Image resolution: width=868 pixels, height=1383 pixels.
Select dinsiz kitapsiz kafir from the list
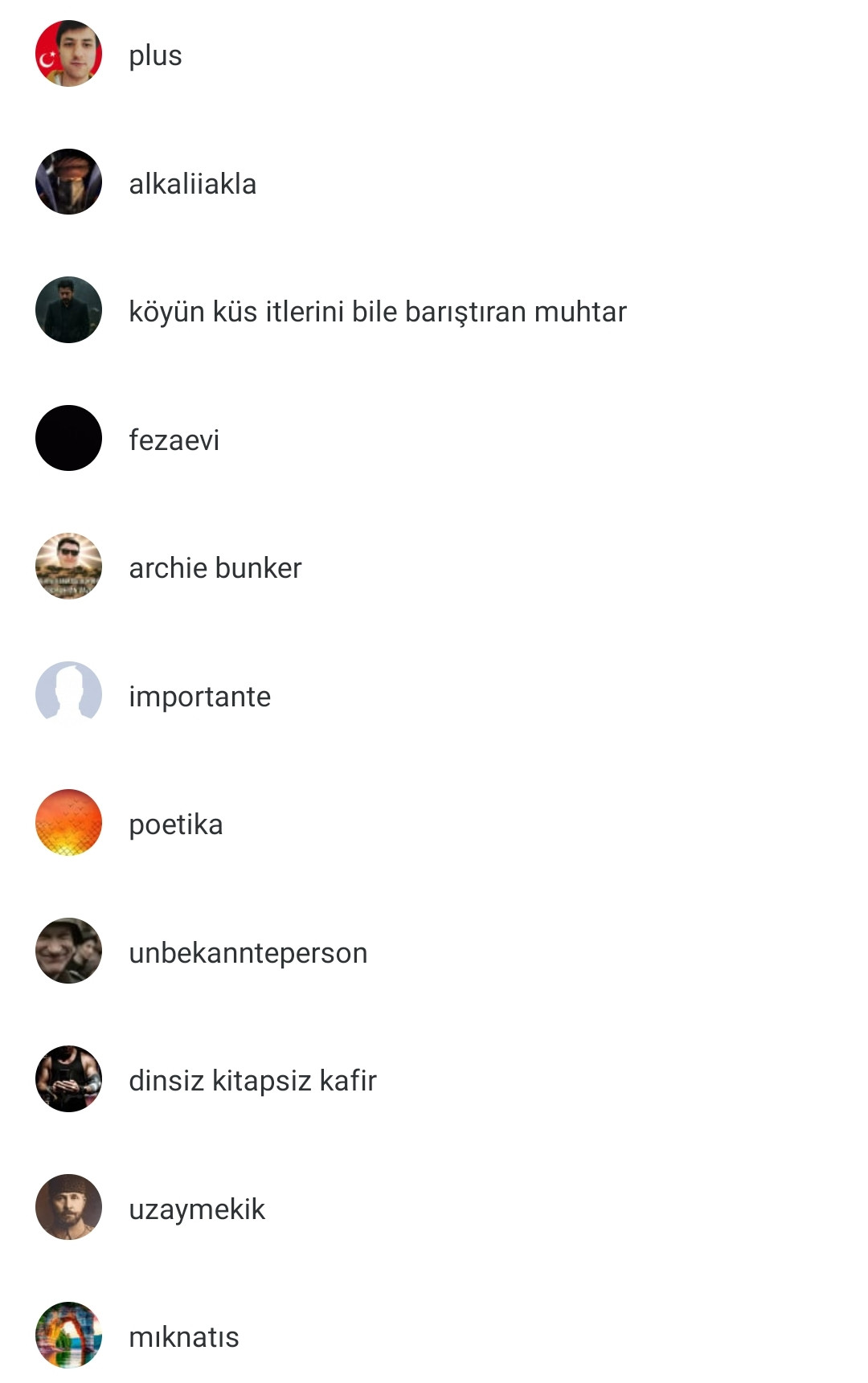click(252, 1081)
